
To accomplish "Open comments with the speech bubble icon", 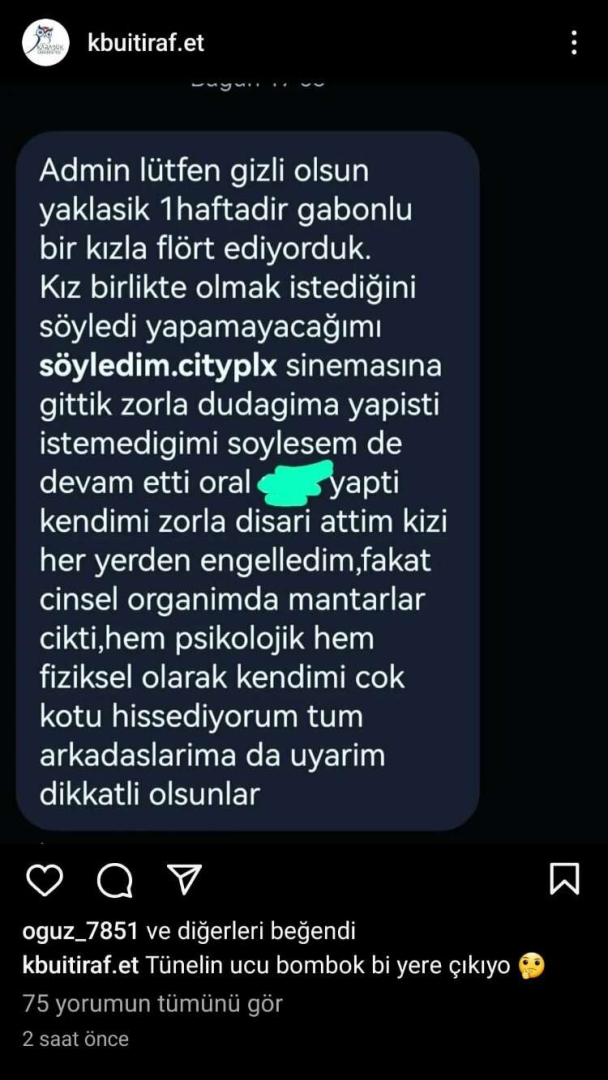I will point(115,880).
